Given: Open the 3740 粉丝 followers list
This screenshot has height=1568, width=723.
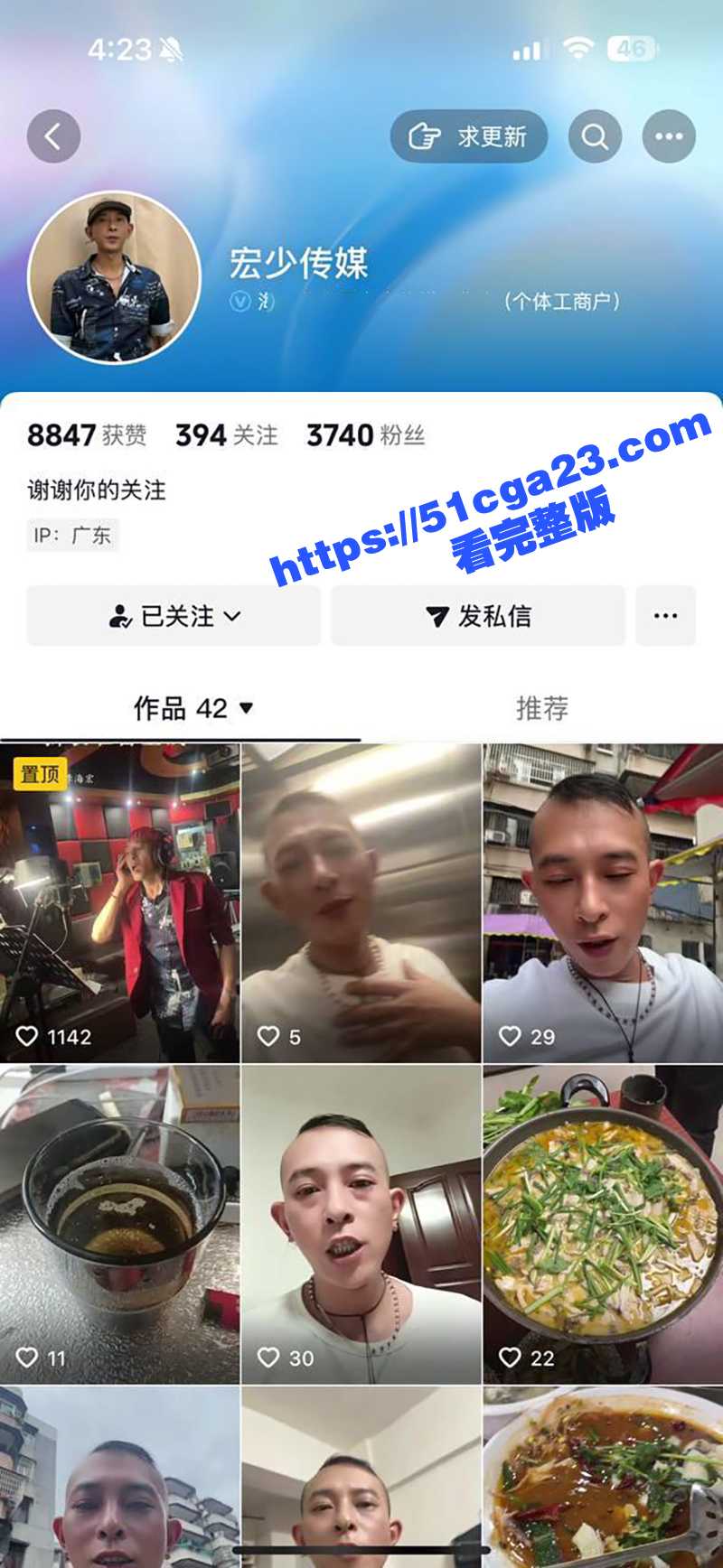Looking at the screenshot, I should [365, 435].
